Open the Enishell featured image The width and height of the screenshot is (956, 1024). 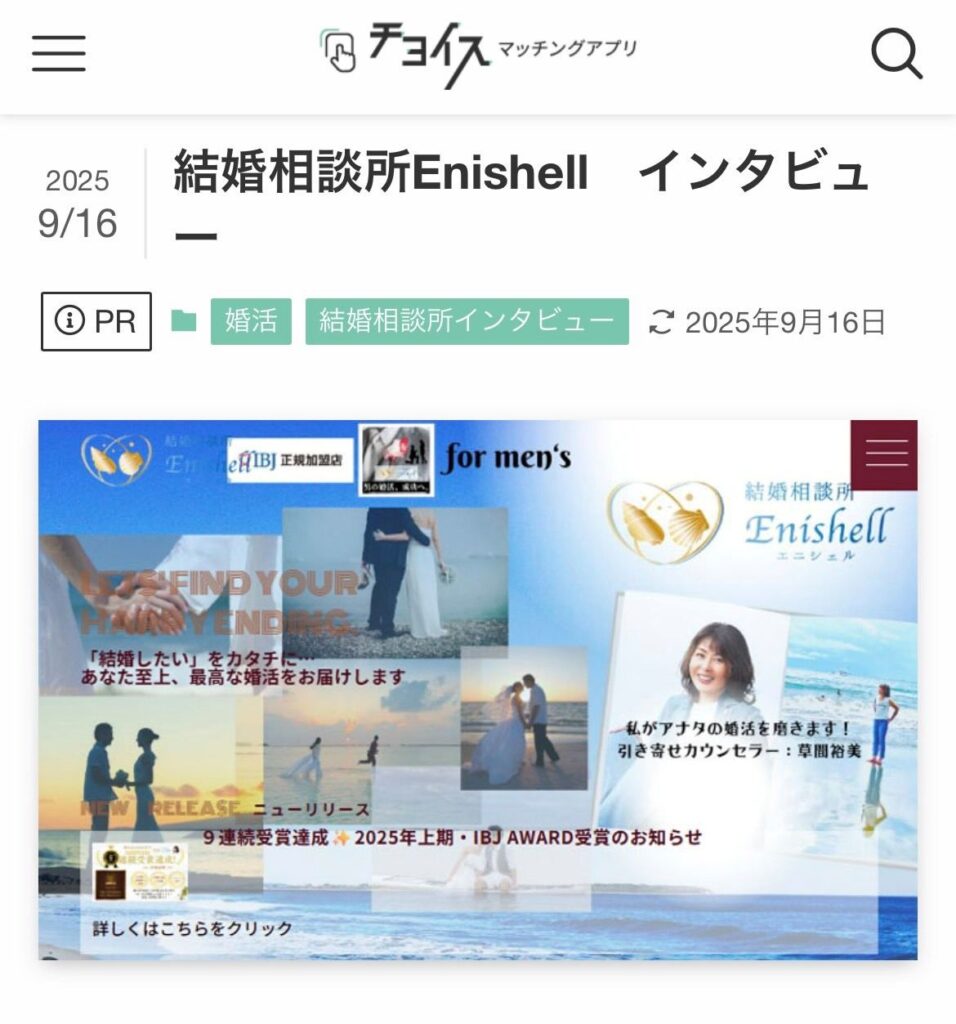click(478, 690)
